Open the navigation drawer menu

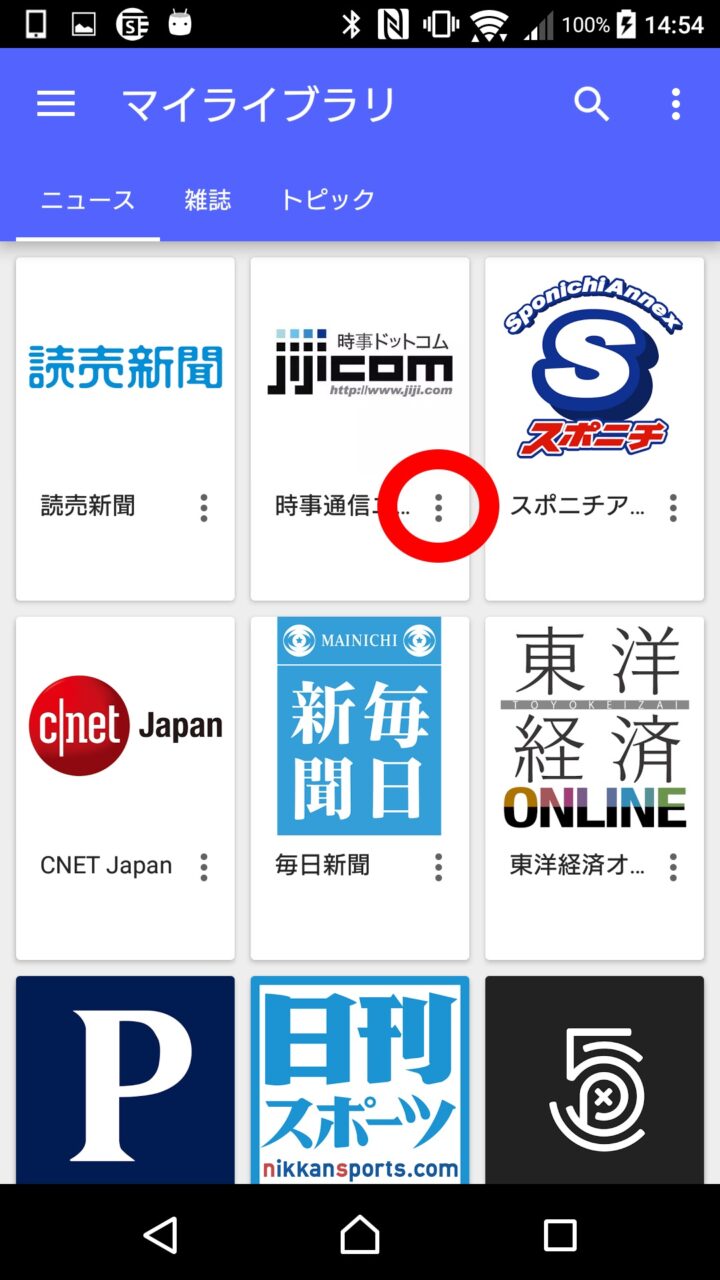tap(56, 104)
